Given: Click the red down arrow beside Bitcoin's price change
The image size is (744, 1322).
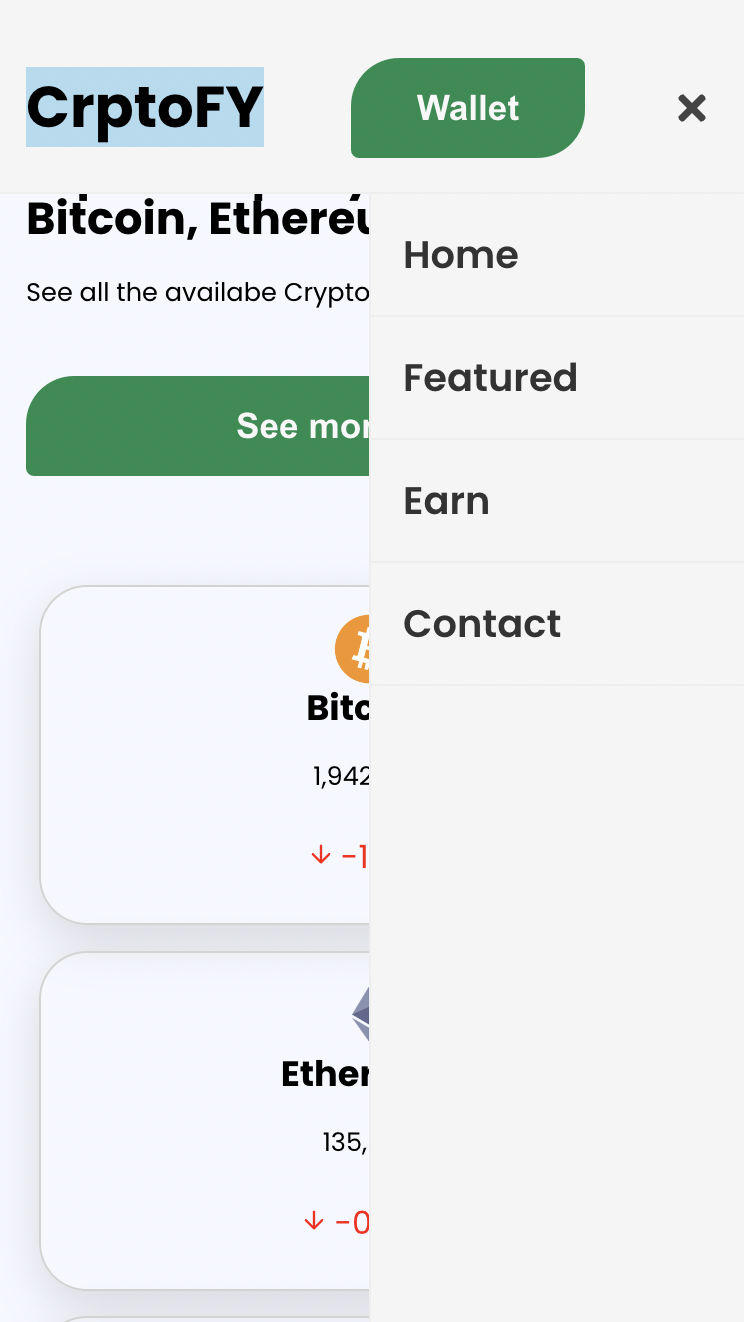Looking at the screenshot, I should (320, 855).
